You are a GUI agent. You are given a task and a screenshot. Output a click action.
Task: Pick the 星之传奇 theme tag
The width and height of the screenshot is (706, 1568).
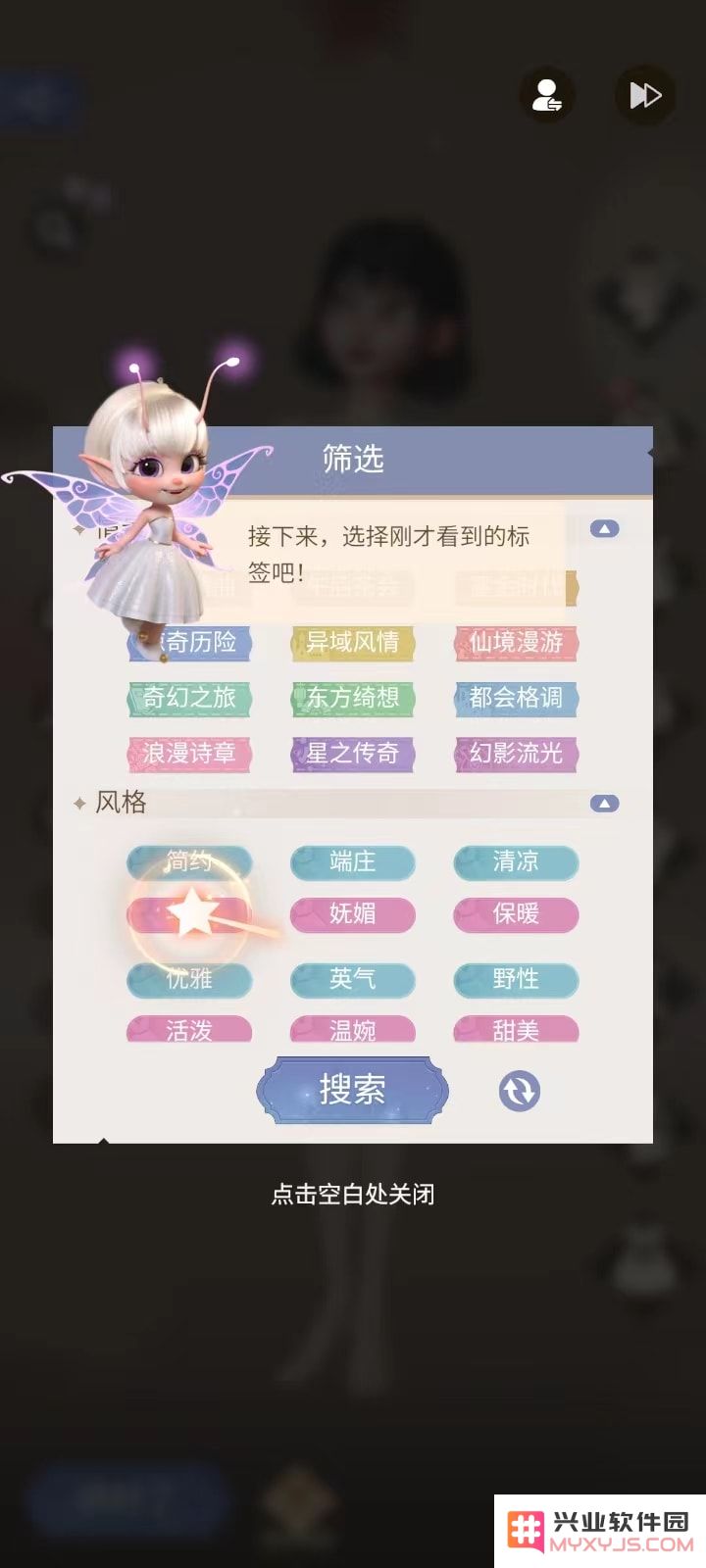click(353, 754)
